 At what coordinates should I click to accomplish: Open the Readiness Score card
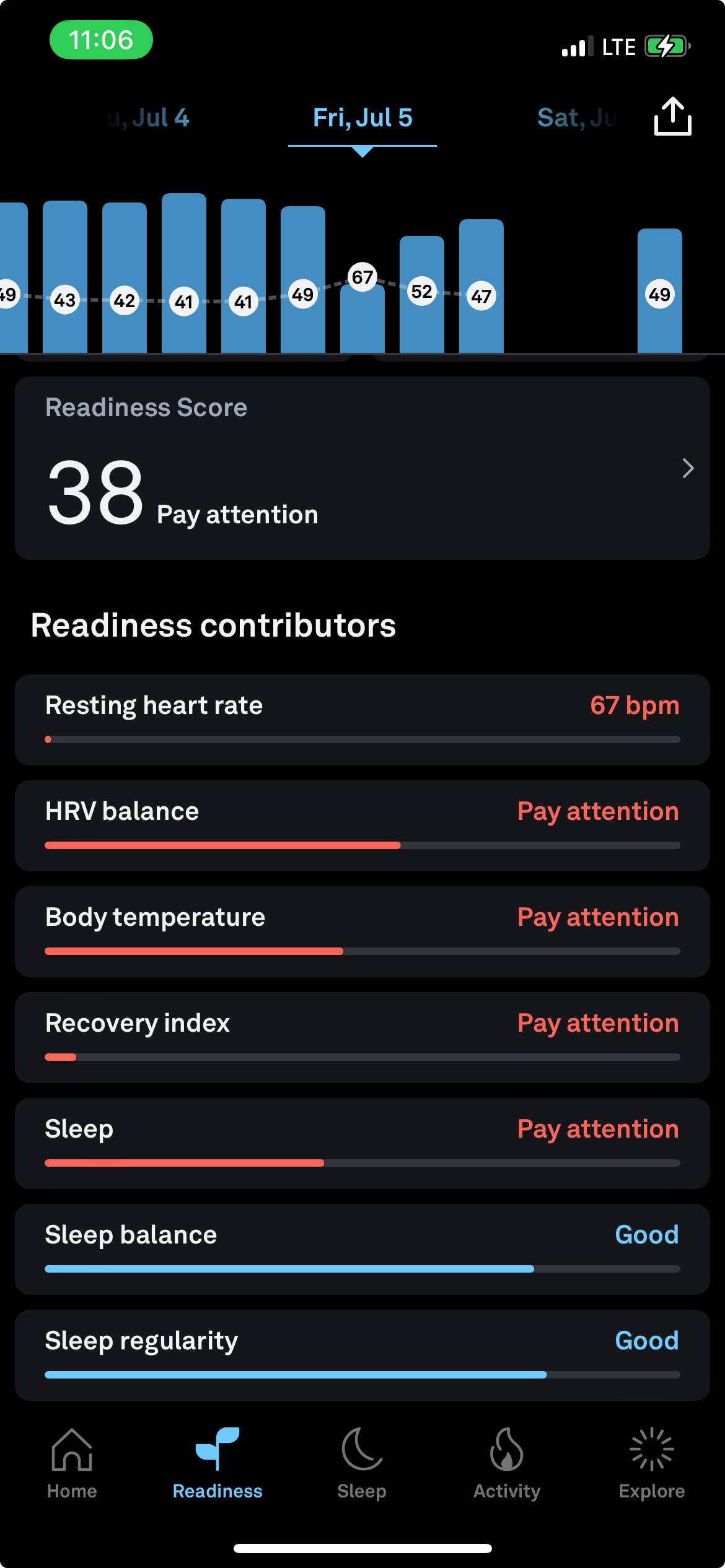point(362,468)
